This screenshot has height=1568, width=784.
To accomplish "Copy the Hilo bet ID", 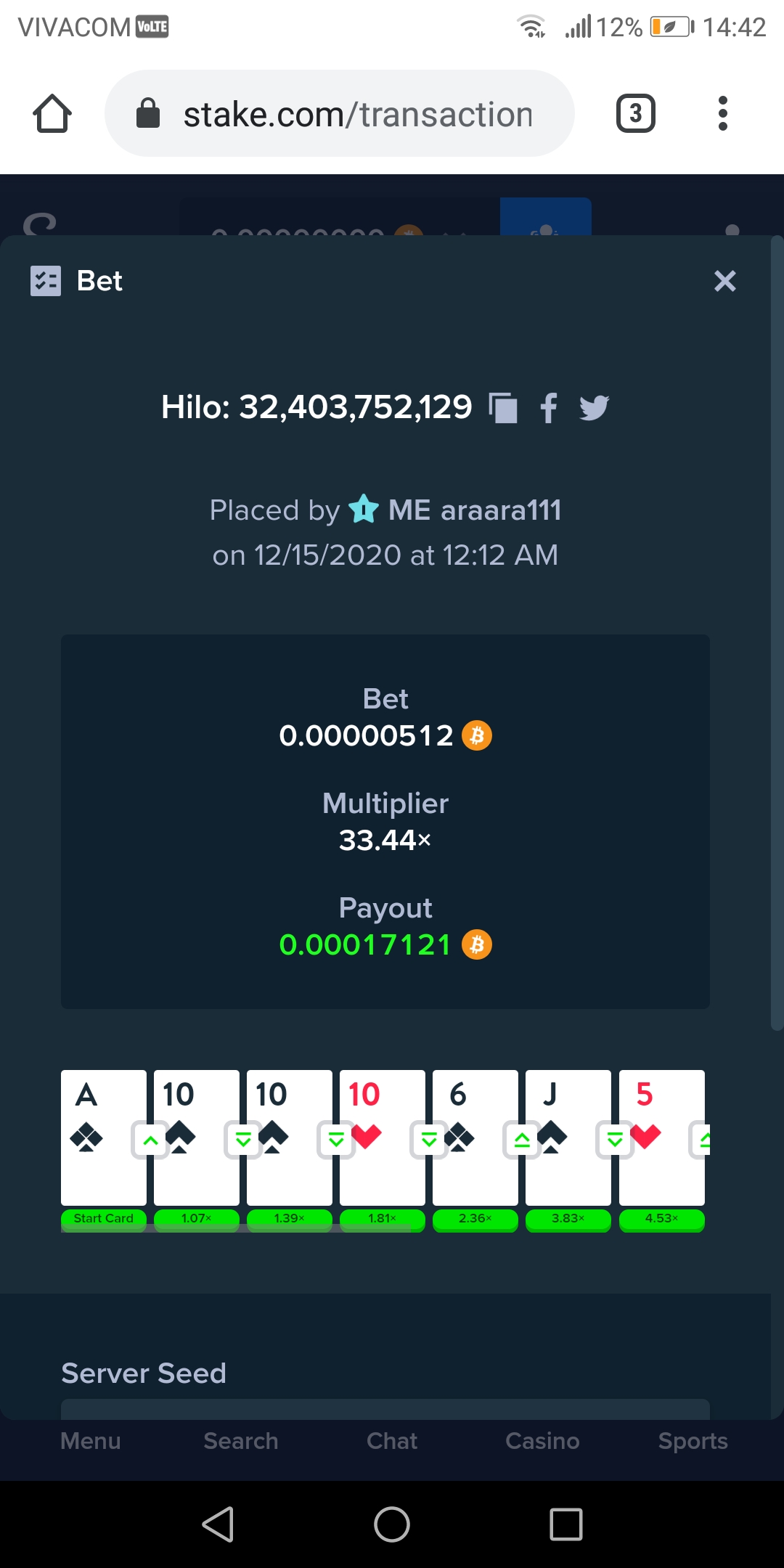I will 503,407.
